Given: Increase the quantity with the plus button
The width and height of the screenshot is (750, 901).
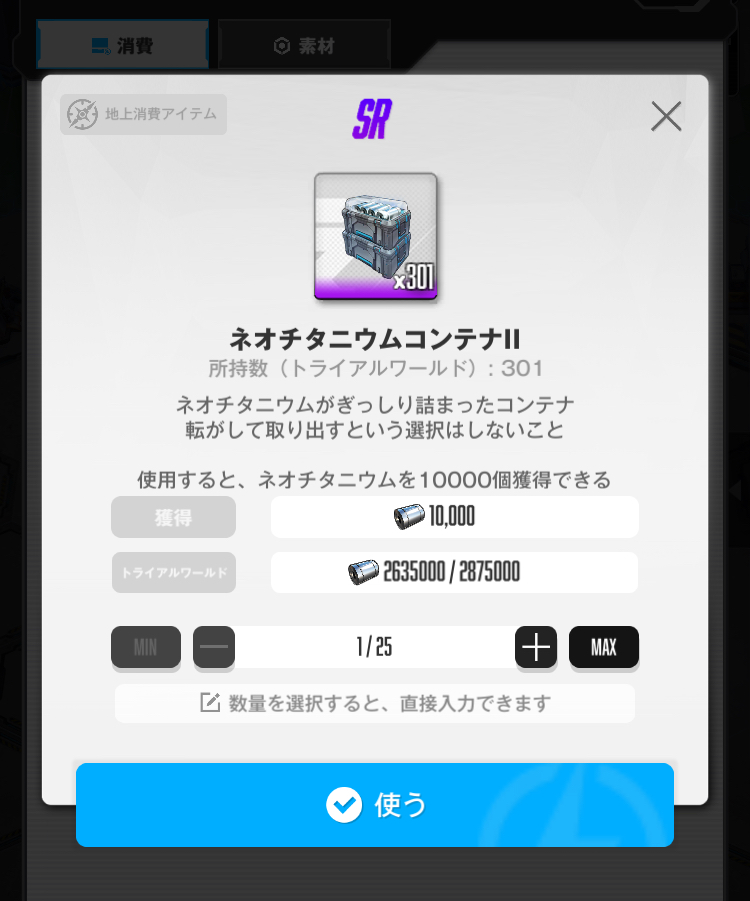Looking at the screenshot, I should coord(536,647).
